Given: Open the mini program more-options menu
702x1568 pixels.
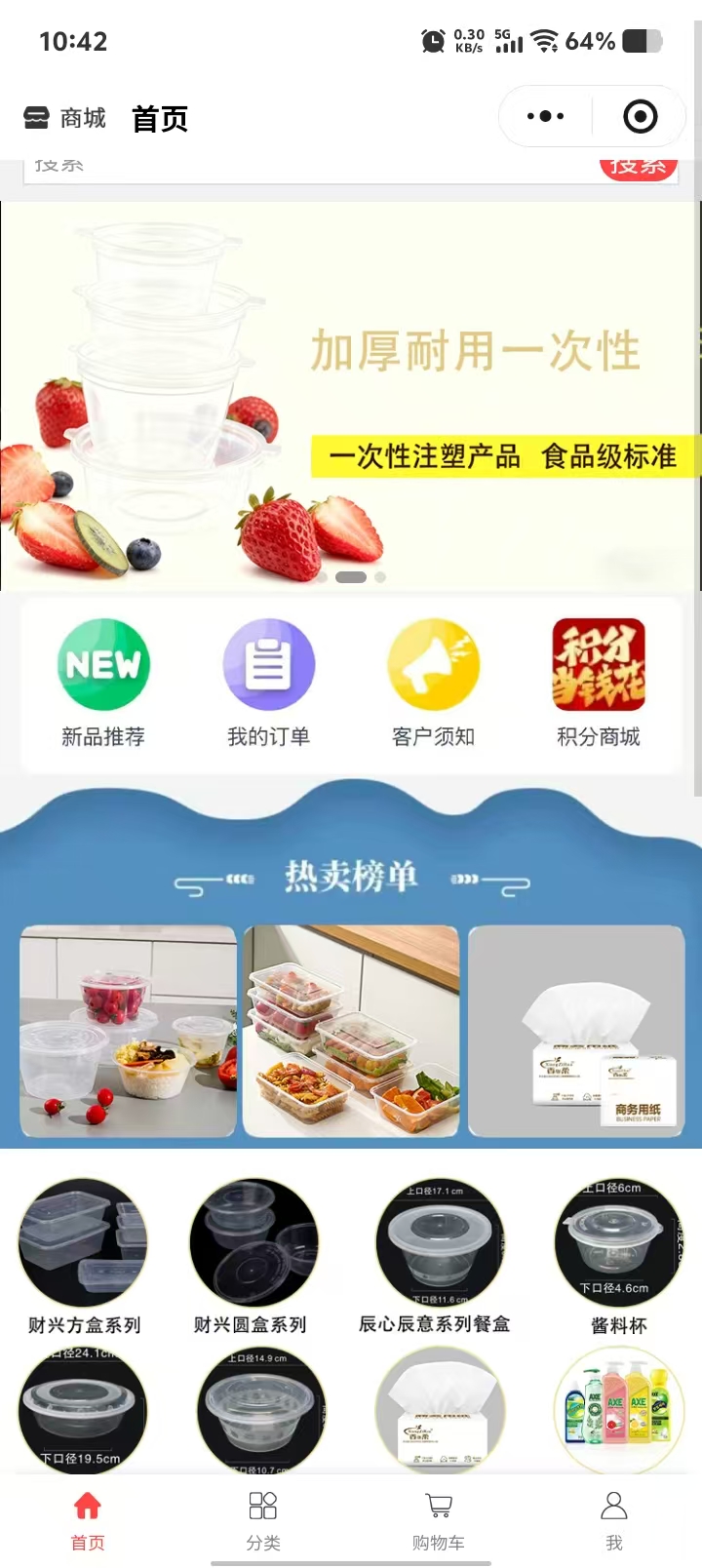Looking at the screenshot, I should pyautogui.click(x=545, y=117).
